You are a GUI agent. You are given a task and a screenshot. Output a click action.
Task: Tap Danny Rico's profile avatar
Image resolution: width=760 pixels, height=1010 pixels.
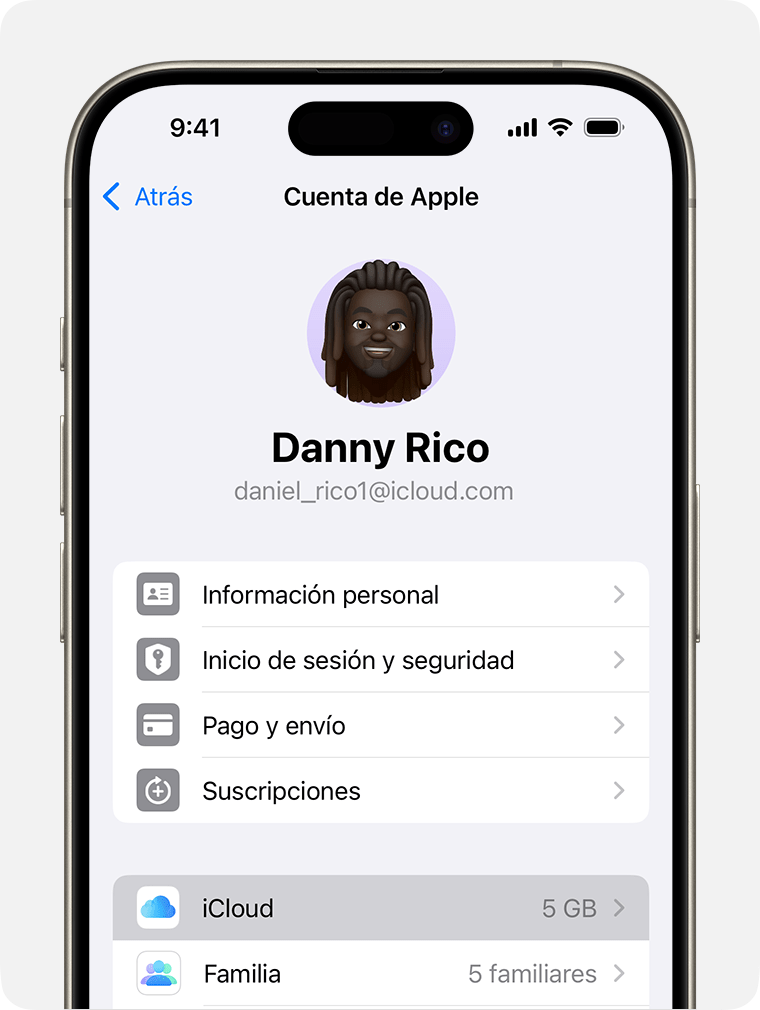pos(381,333)
